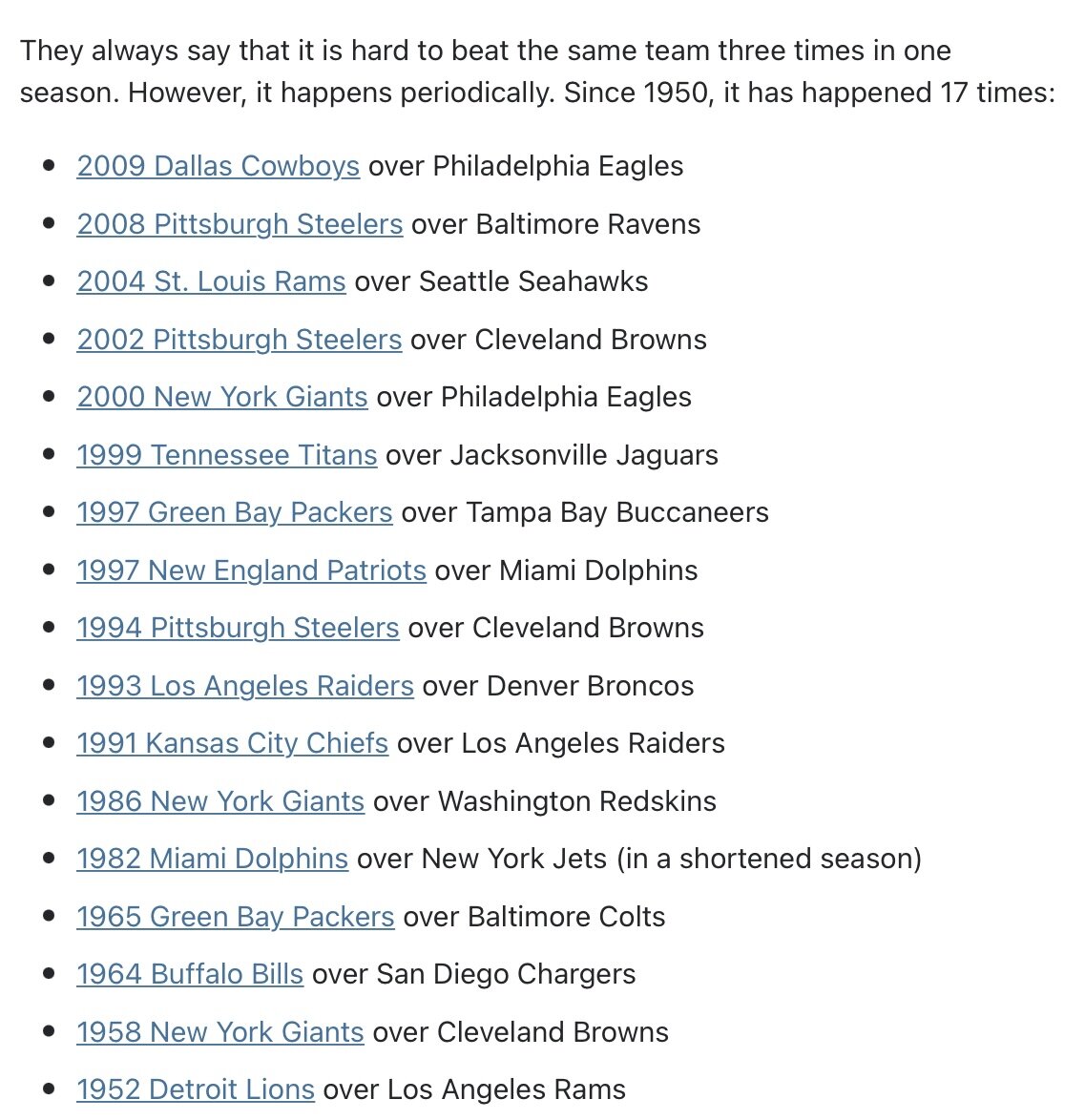Open the 2000 New York Giants link
The width and height of the screenshot is (1085, 1120).
point(221,397)
